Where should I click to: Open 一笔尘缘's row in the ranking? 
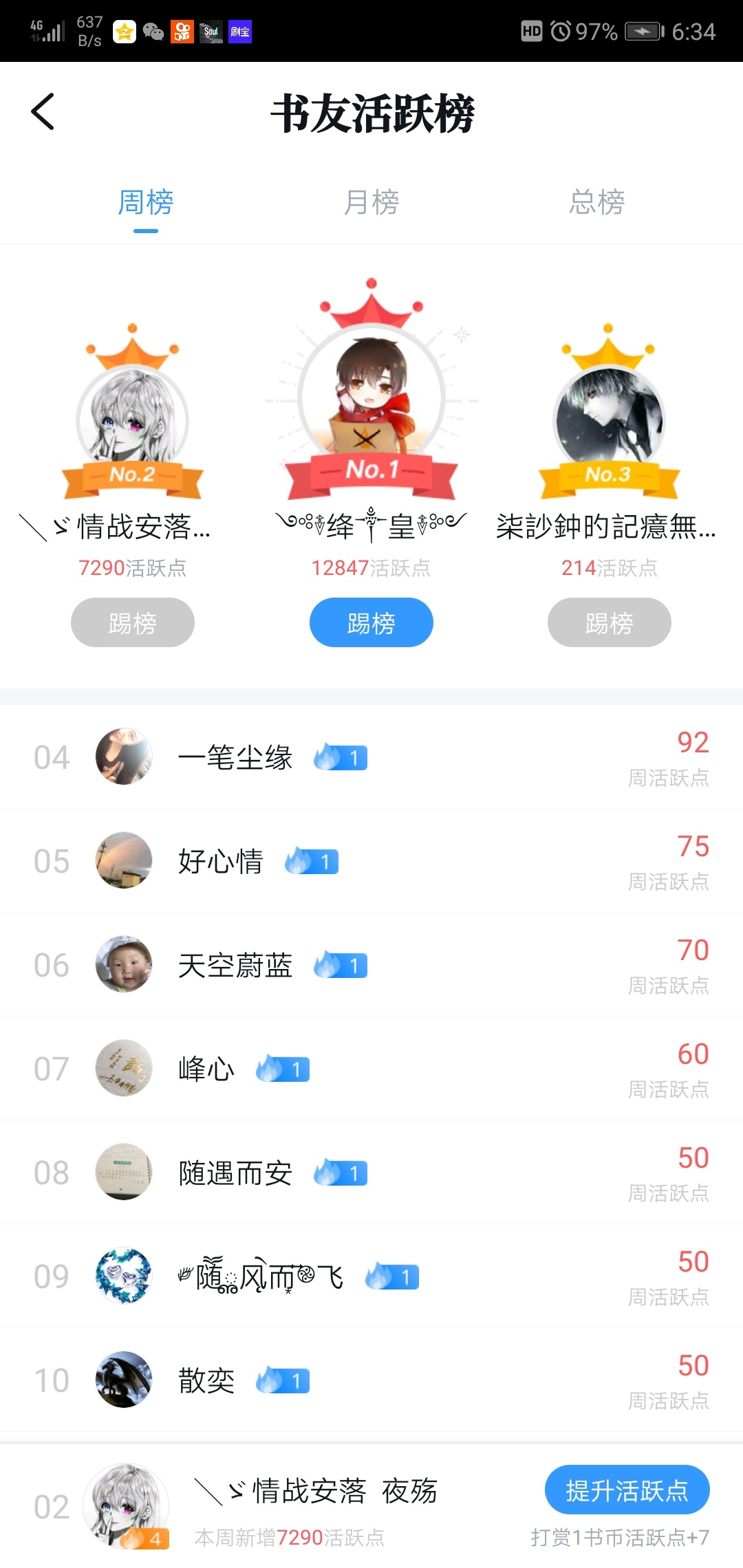371,758
